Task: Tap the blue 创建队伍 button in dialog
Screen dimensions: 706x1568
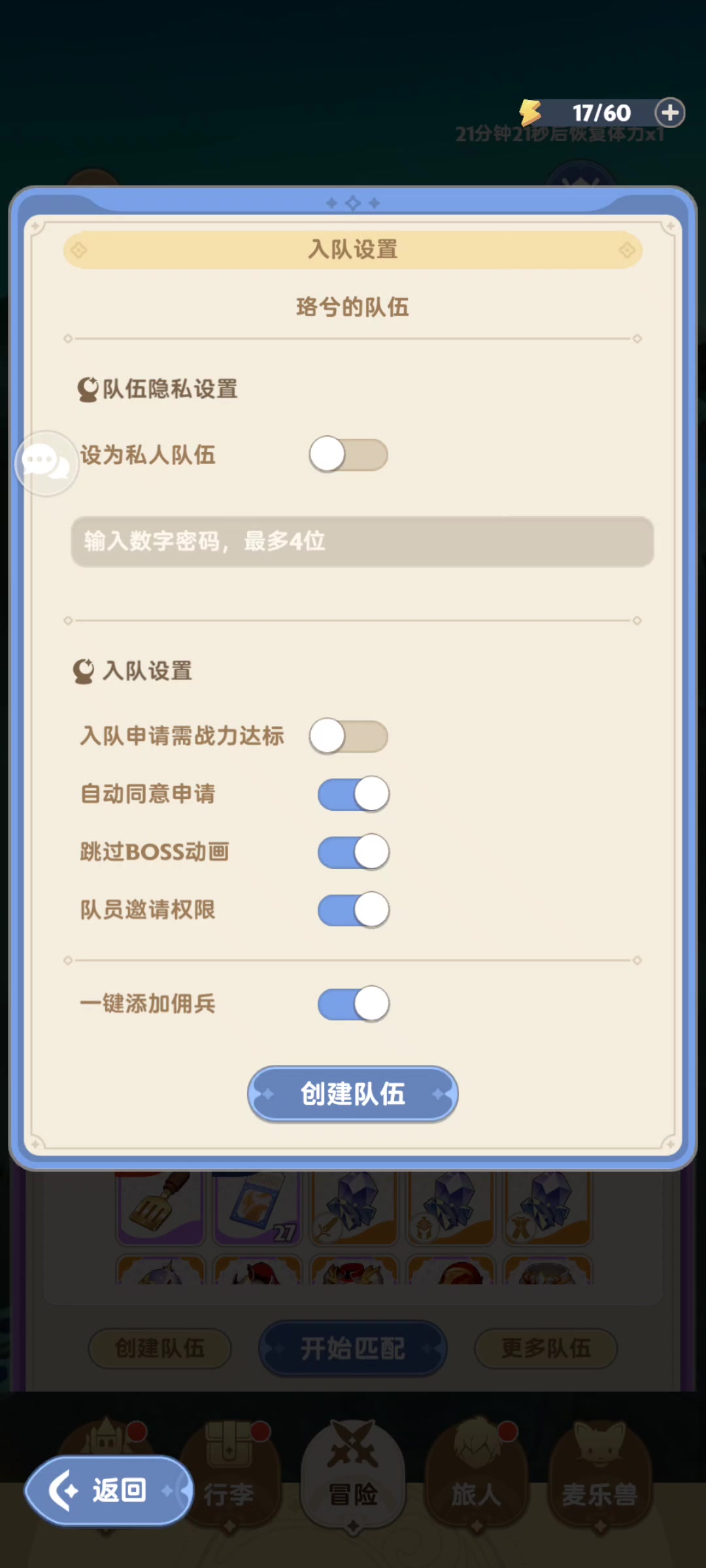Action: point(353,1094)
